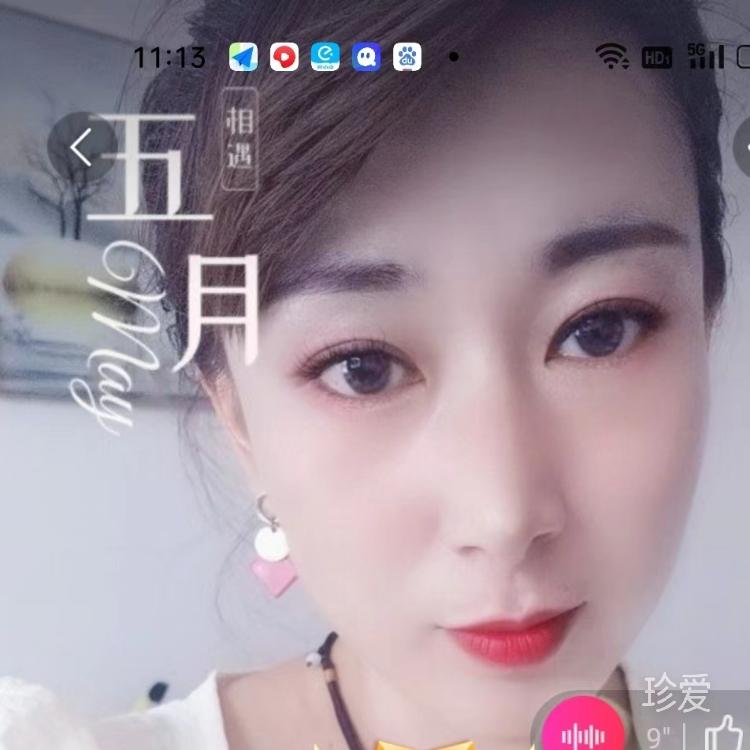Go back using the top-left arrow
Image resolution: width=750 pixels, height=750 pixels.
click(x=81, y=149)
